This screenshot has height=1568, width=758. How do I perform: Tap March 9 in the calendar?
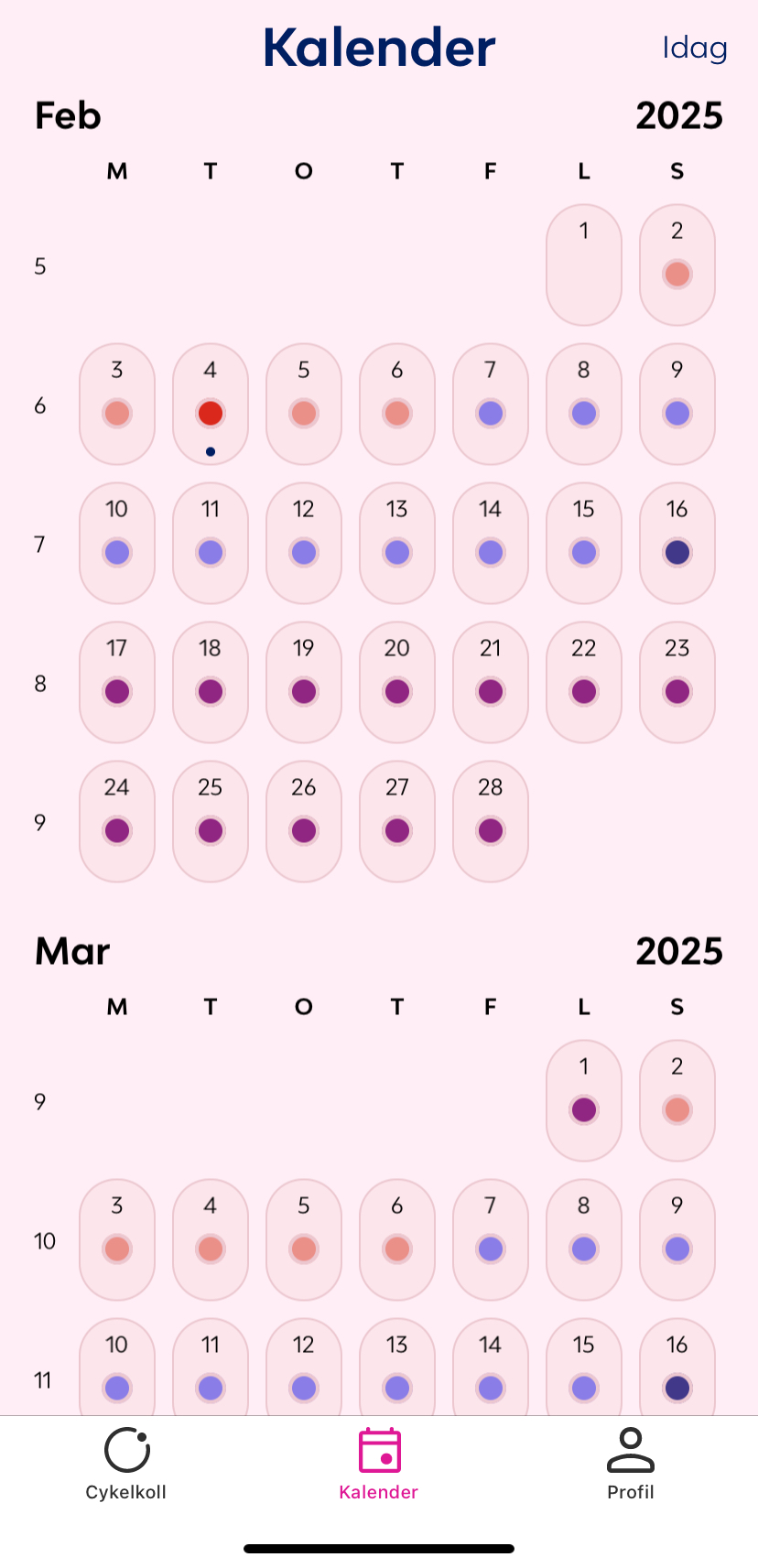[677, 1240]
